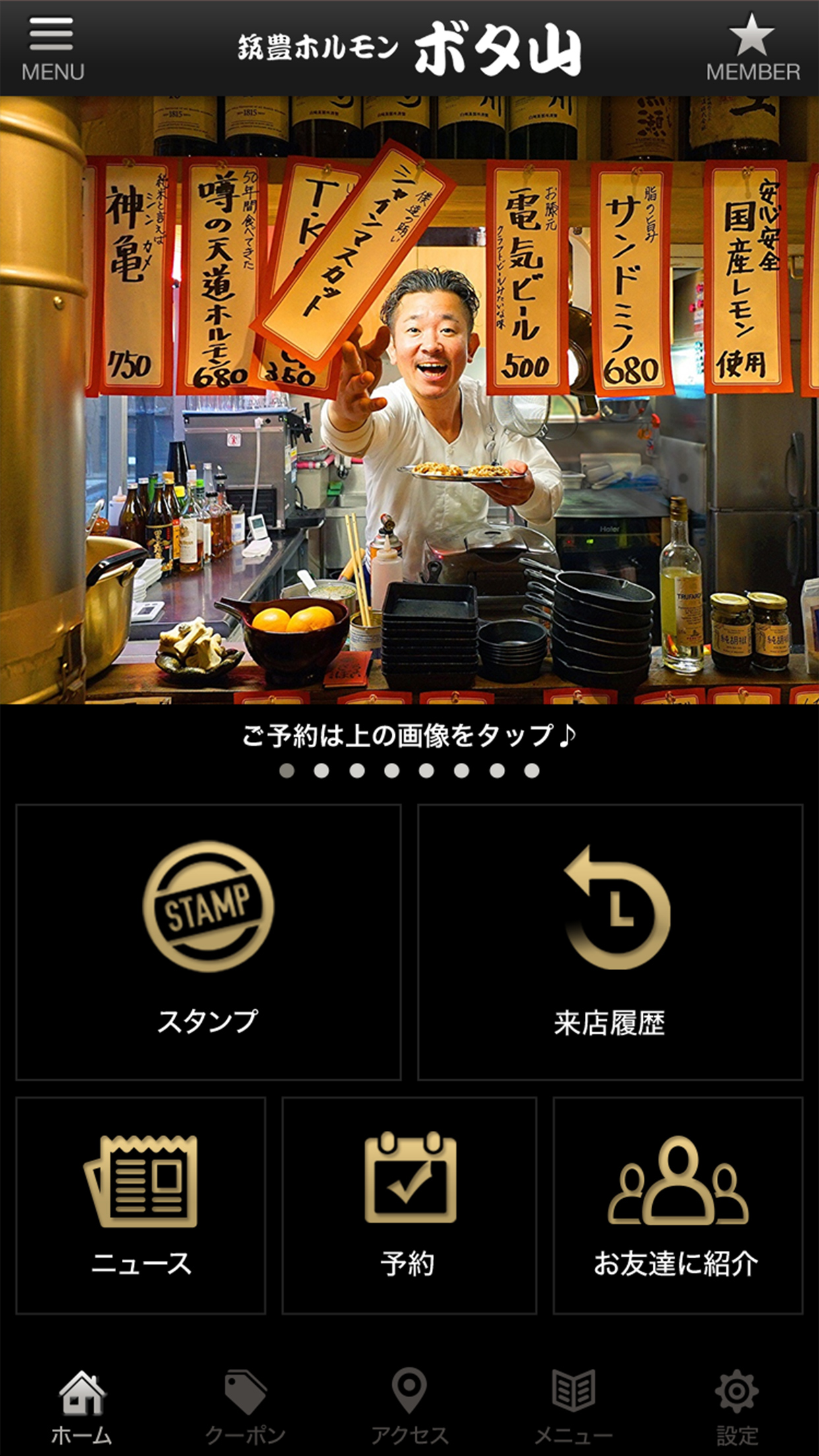The image size is (819, 1456).
Task: Open the メニュー food menu tab
Action: (x=572, y=1407)
